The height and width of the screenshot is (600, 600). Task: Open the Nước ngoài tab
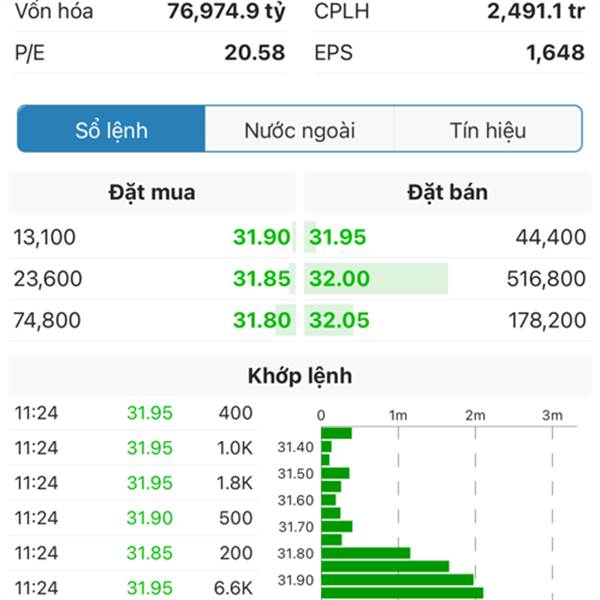[x=299, y=130]
